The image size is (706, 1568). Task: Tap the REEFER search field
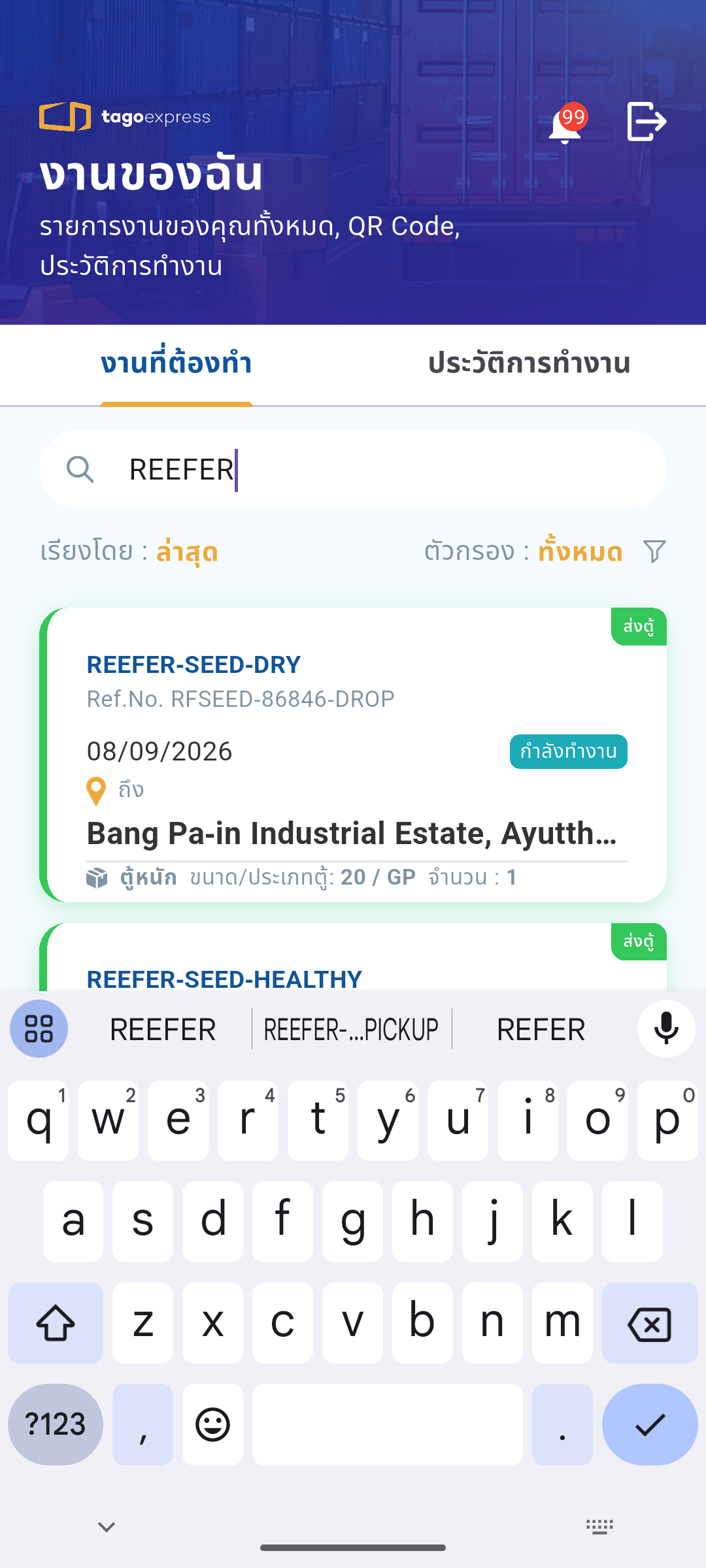pos(353,470)
